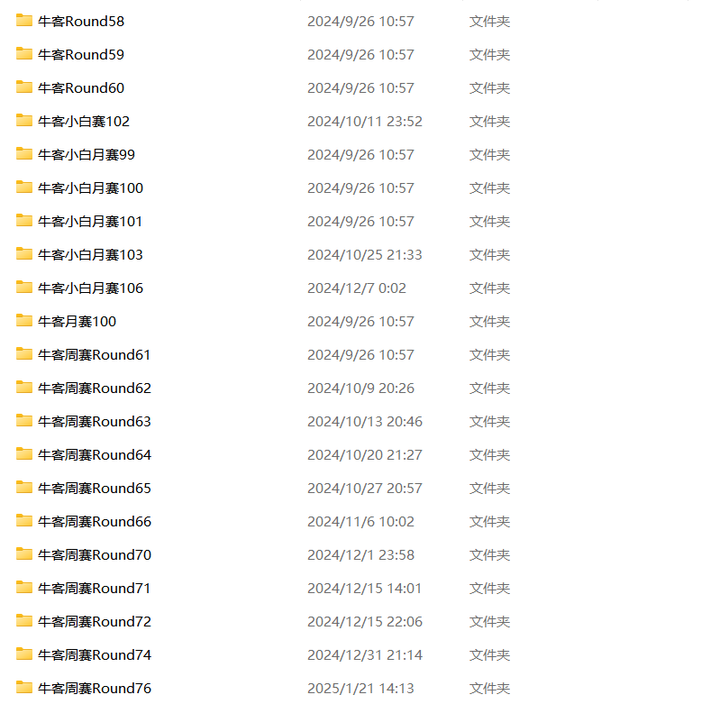Open folder 牛客小白月赛100

(90, 188)
